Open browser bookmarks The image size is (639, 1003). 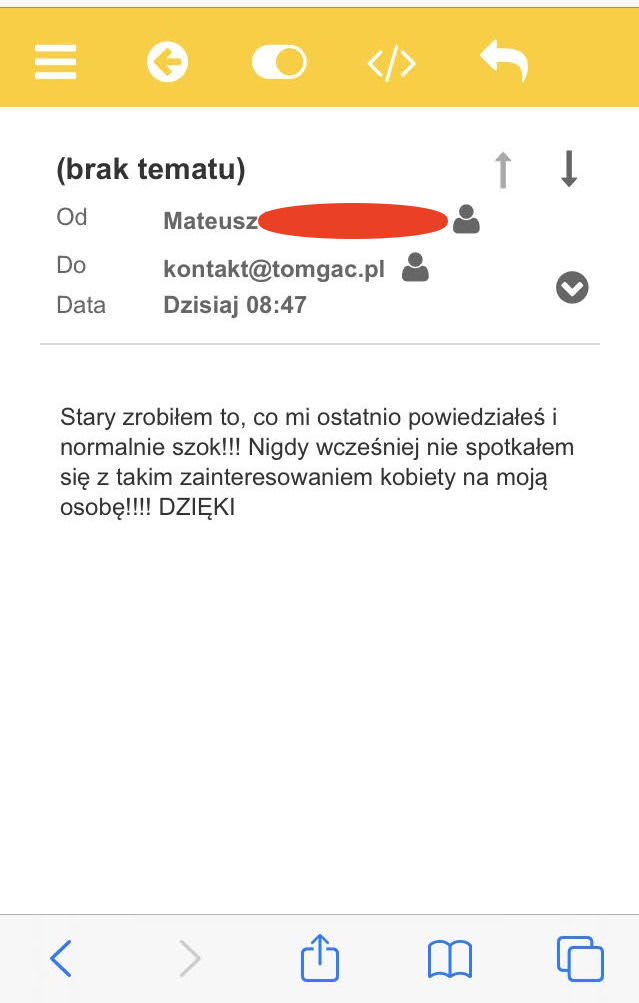449,959
